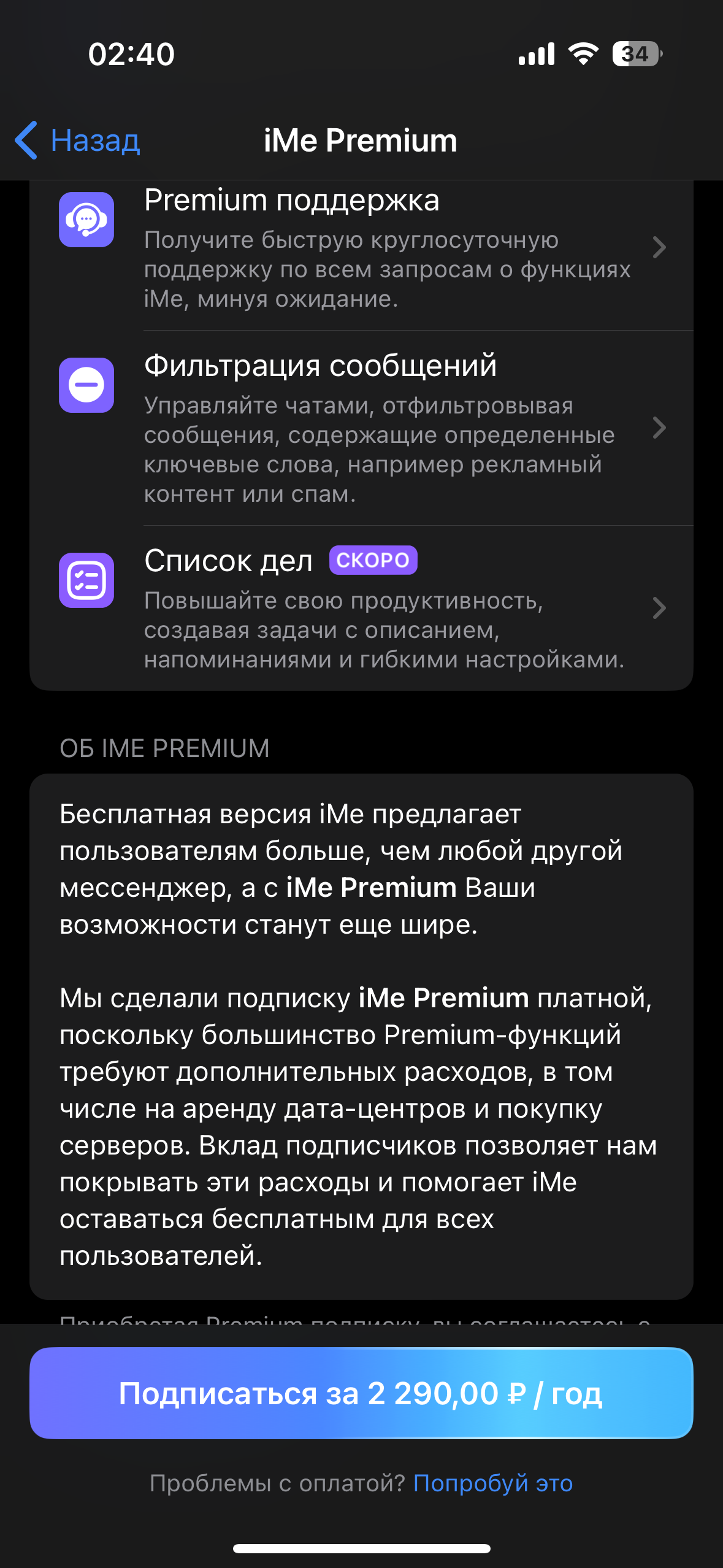Open Фильтрация сообщений details
This screenshot has width=723, height=1568.
(x=361, y=428)
